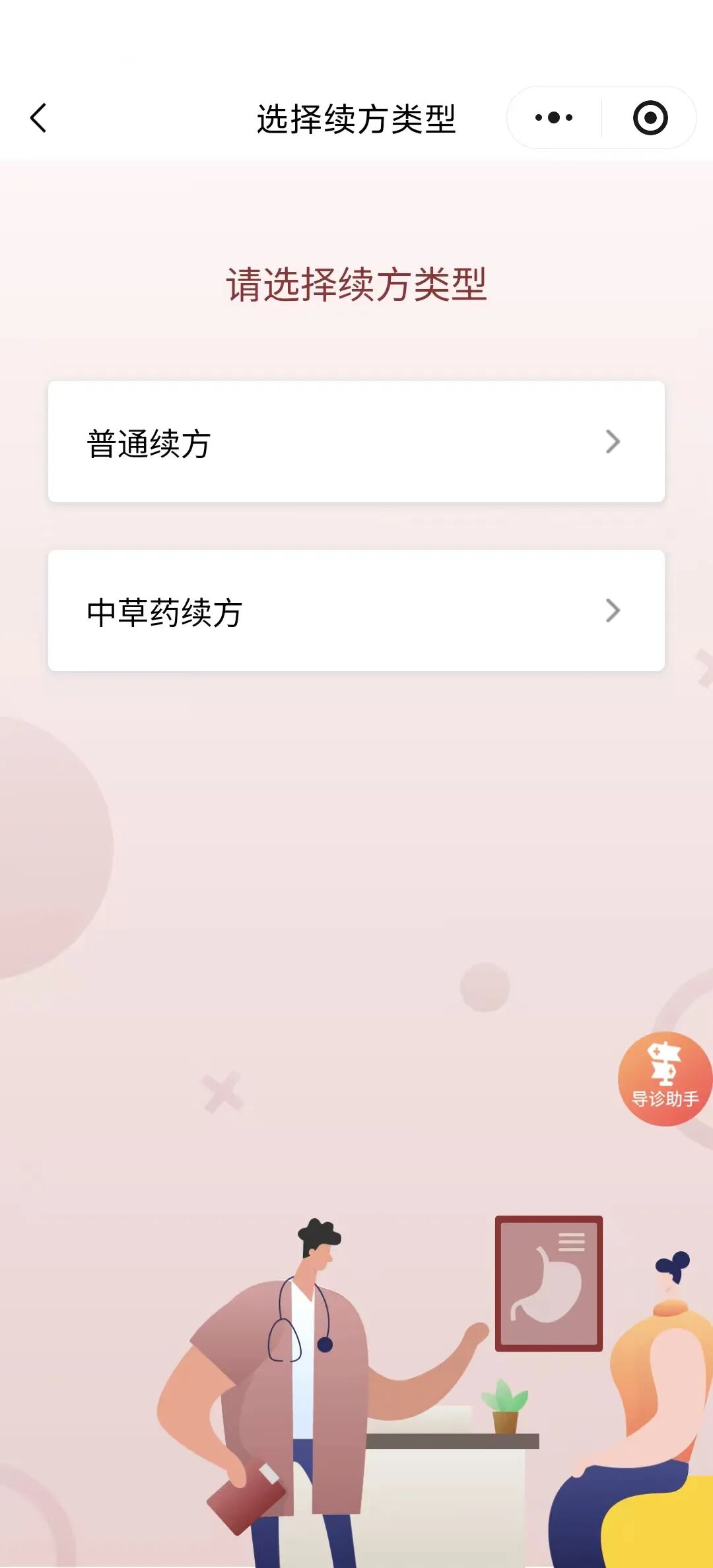The image size is (713, 1568).
Task: Select 普通续方 prescription renewal type
Action: [356, 441]
